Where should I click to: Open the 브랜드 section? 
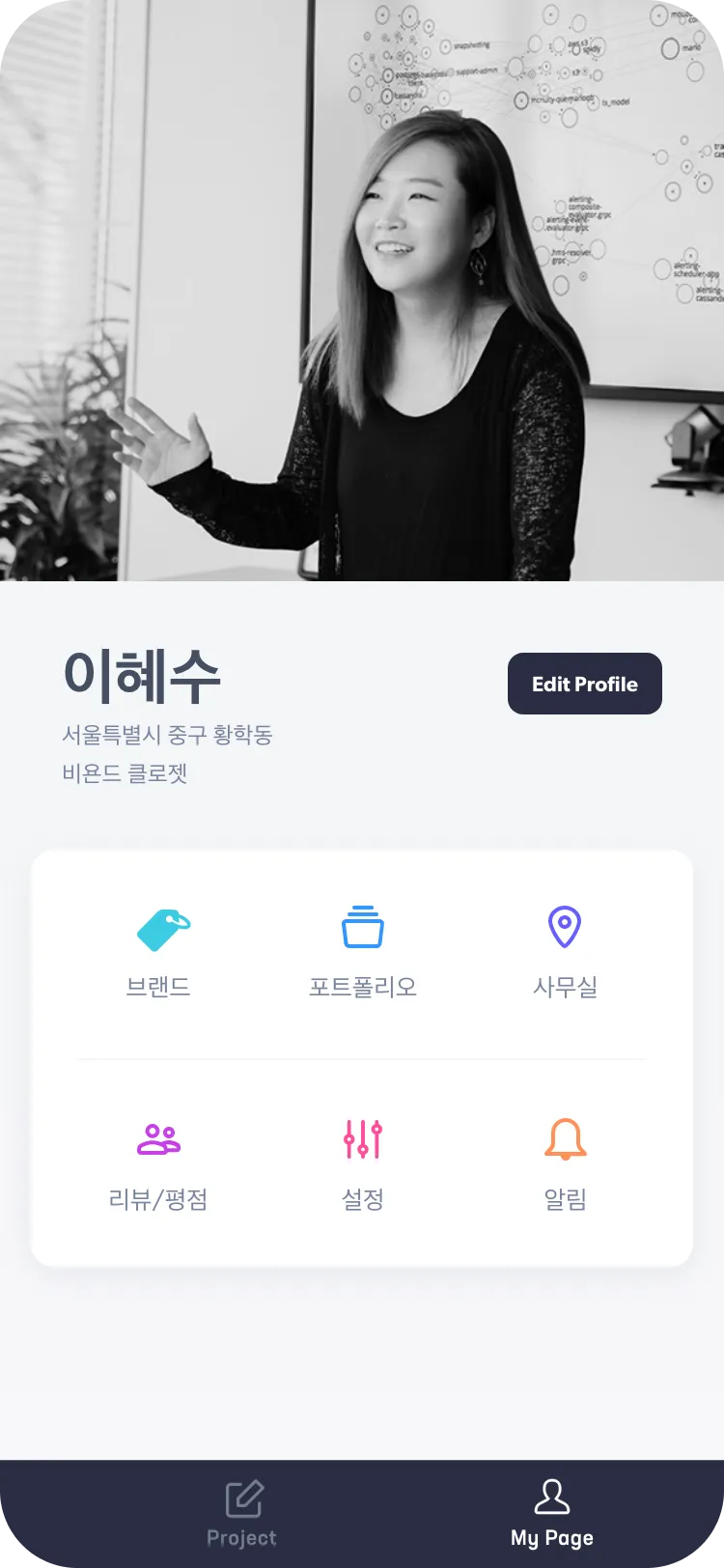tap(159, 951)
